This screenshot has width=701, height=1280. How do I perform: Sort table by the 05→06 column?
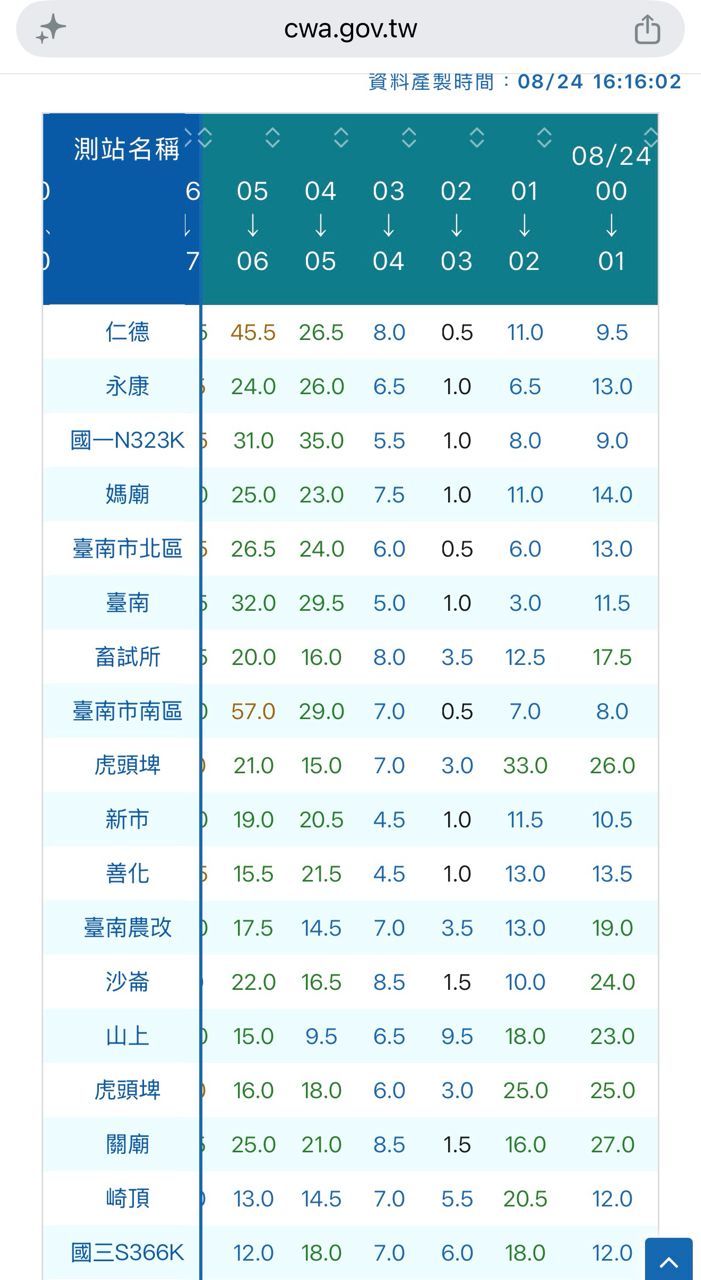point(273,137)
